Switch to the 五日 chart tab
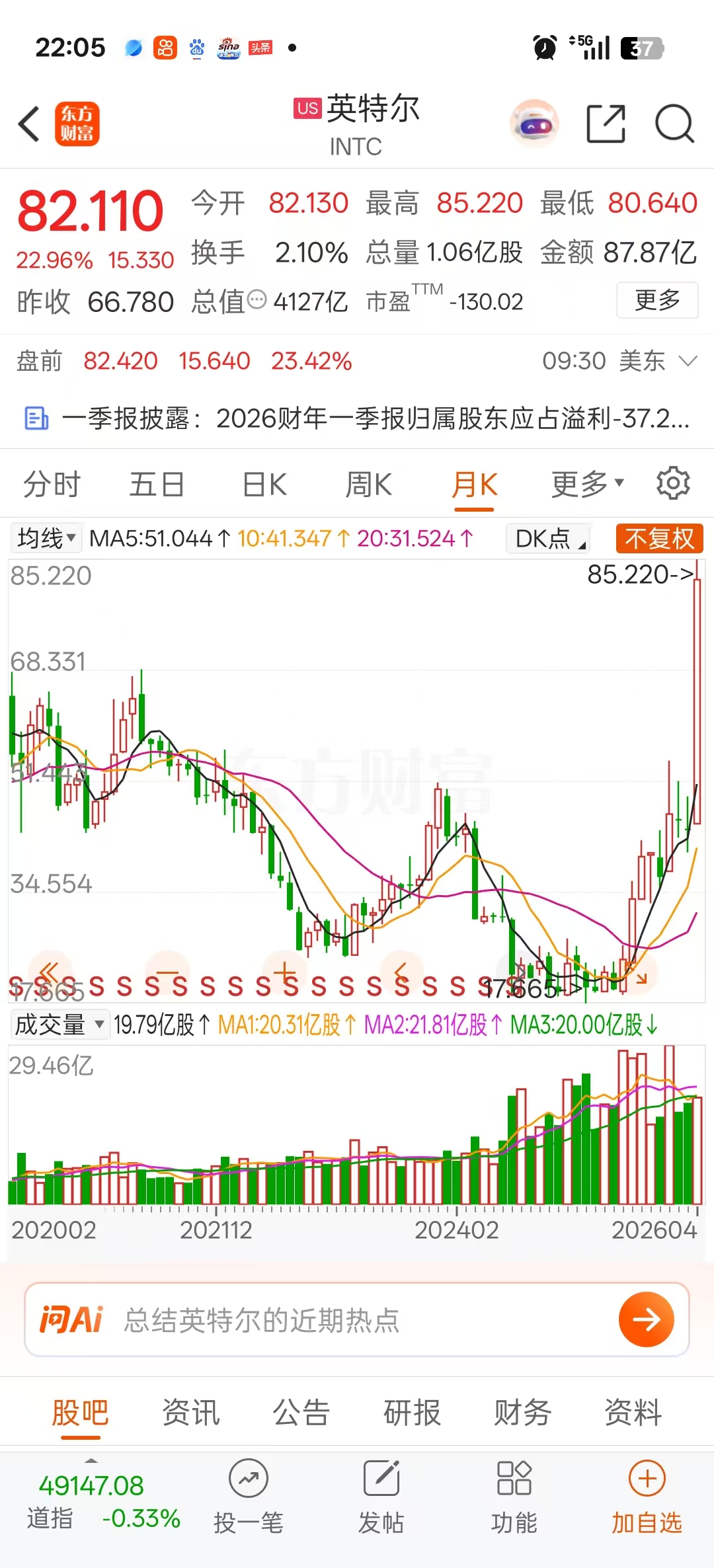The width and height of the screenshot is (714, 1568). (157, 485)
